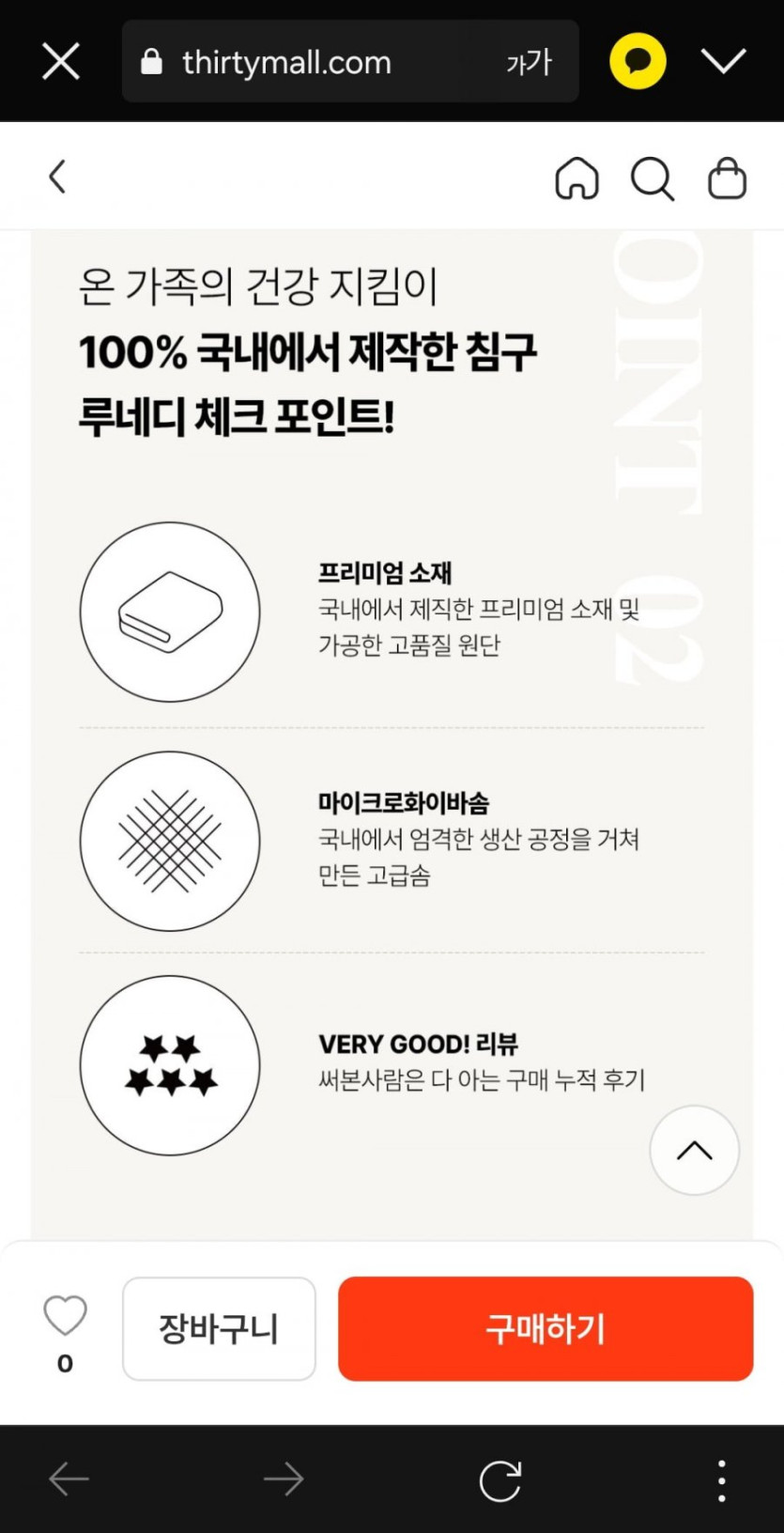Open the shop home page

pyautogui.click(x=576, y=178)
